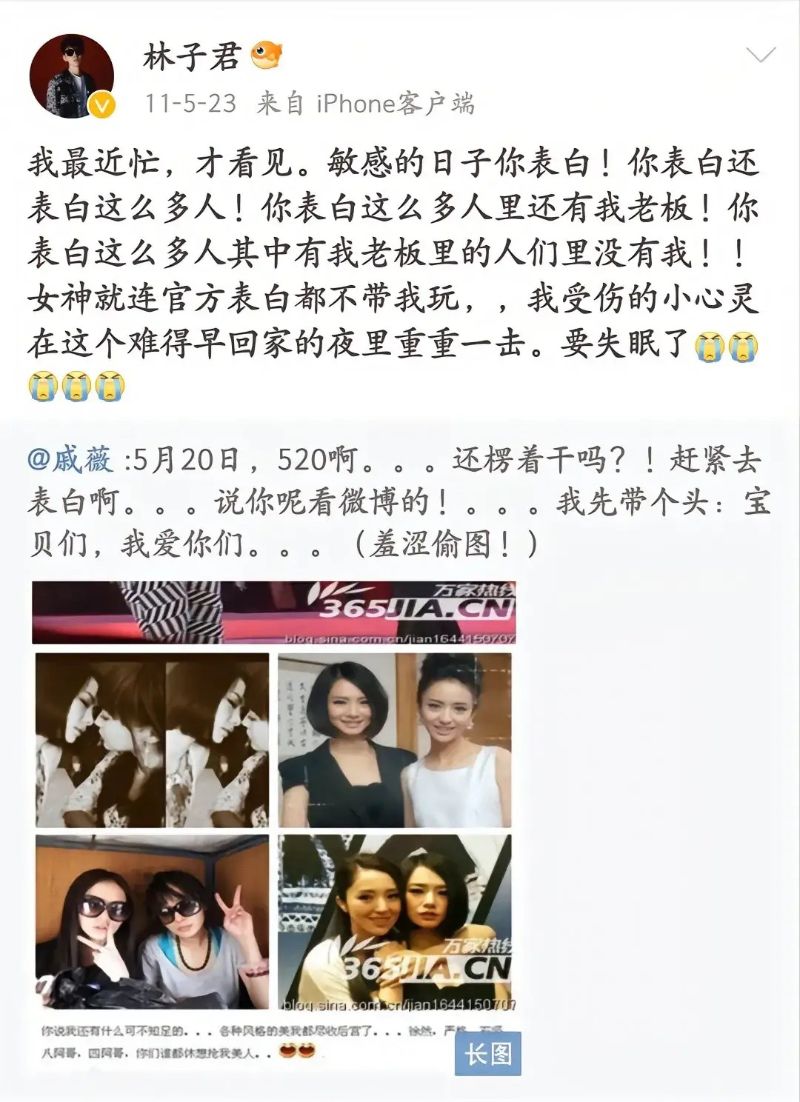This screenshot has height=1102, width=800.
Task: Open 林子君's profile avatar
Action: point(70,75)
